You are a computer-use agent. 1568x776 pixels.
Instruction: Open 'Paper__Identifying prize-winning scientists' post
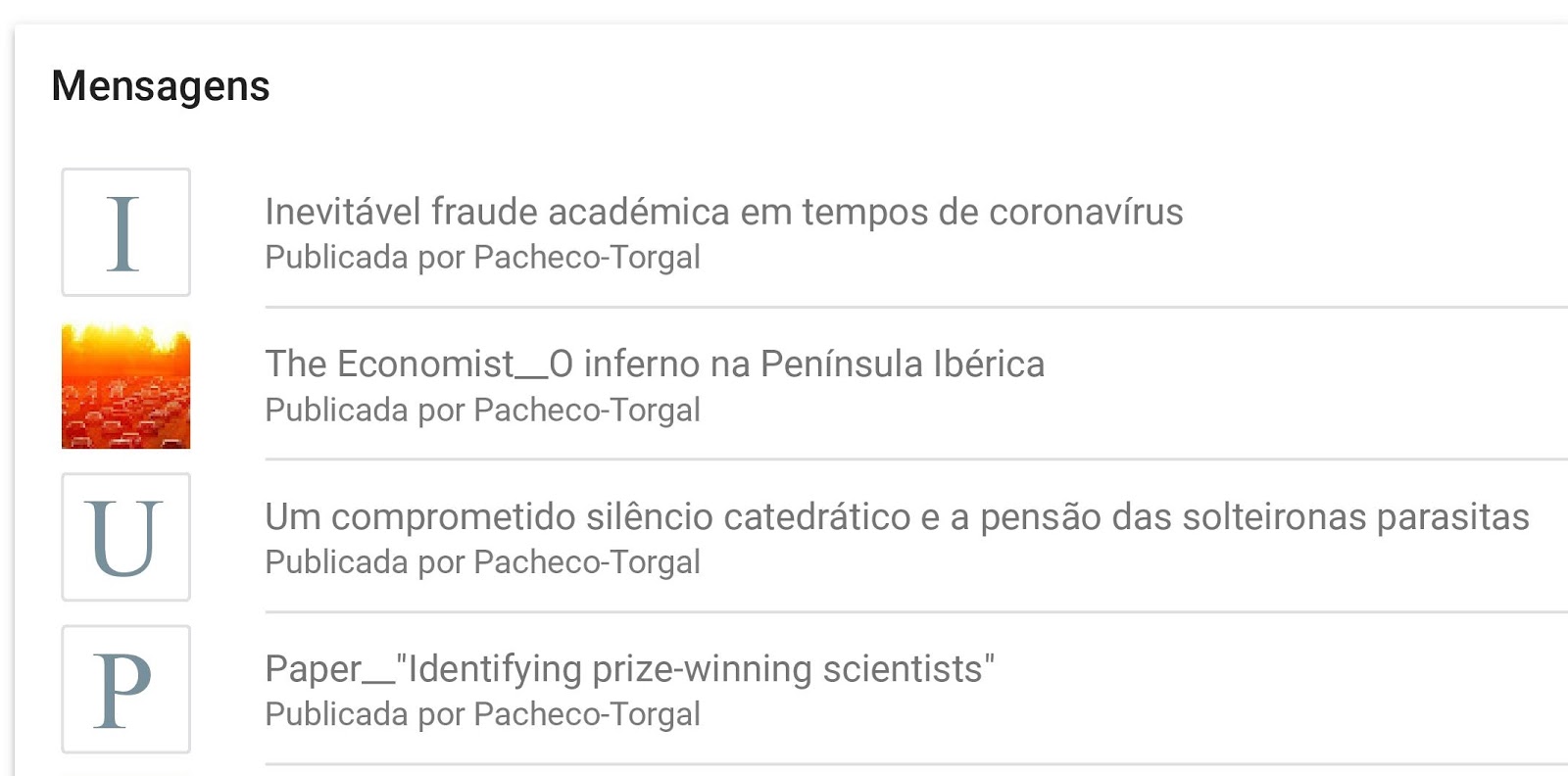pyautogui.click(x=629, y=669)
